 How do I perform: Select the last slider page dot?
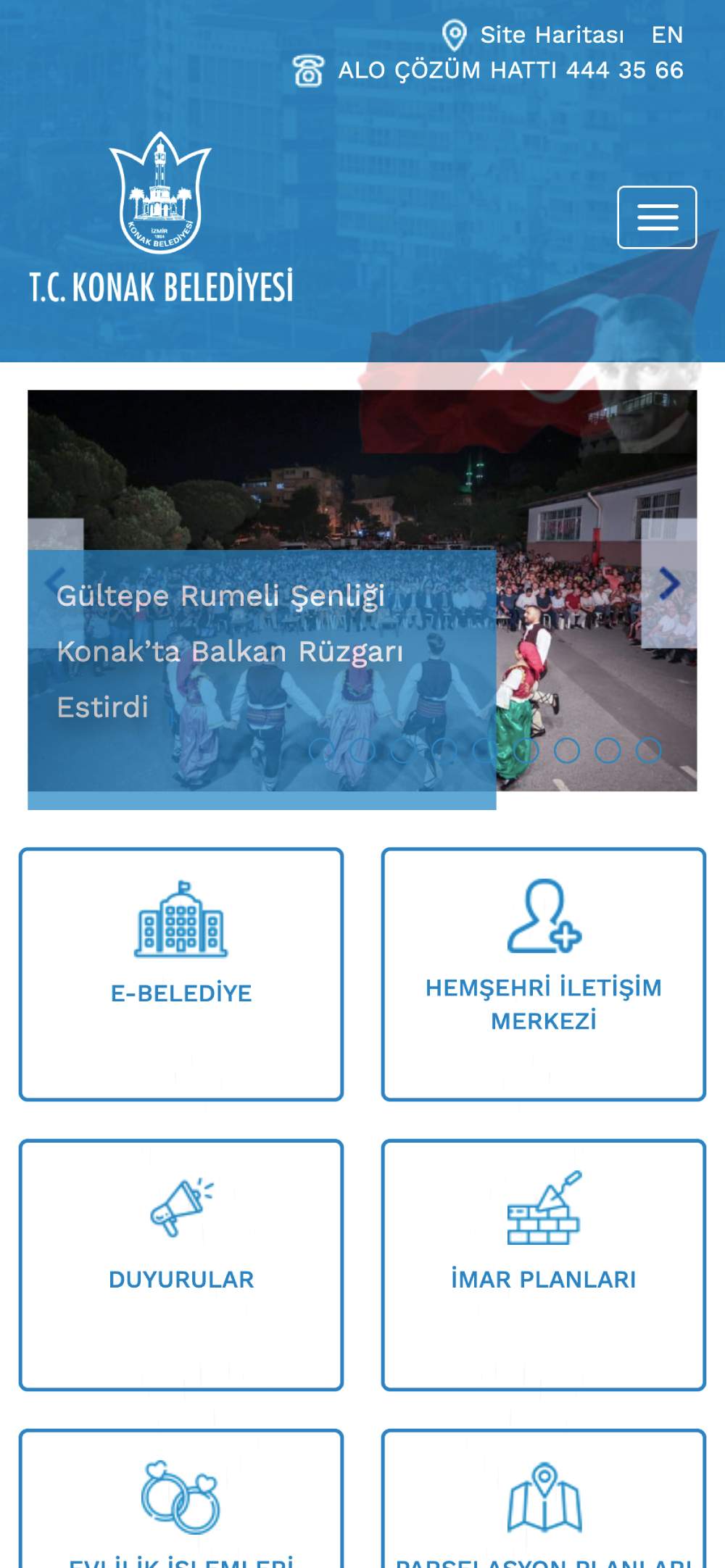(x=648, y=751)
